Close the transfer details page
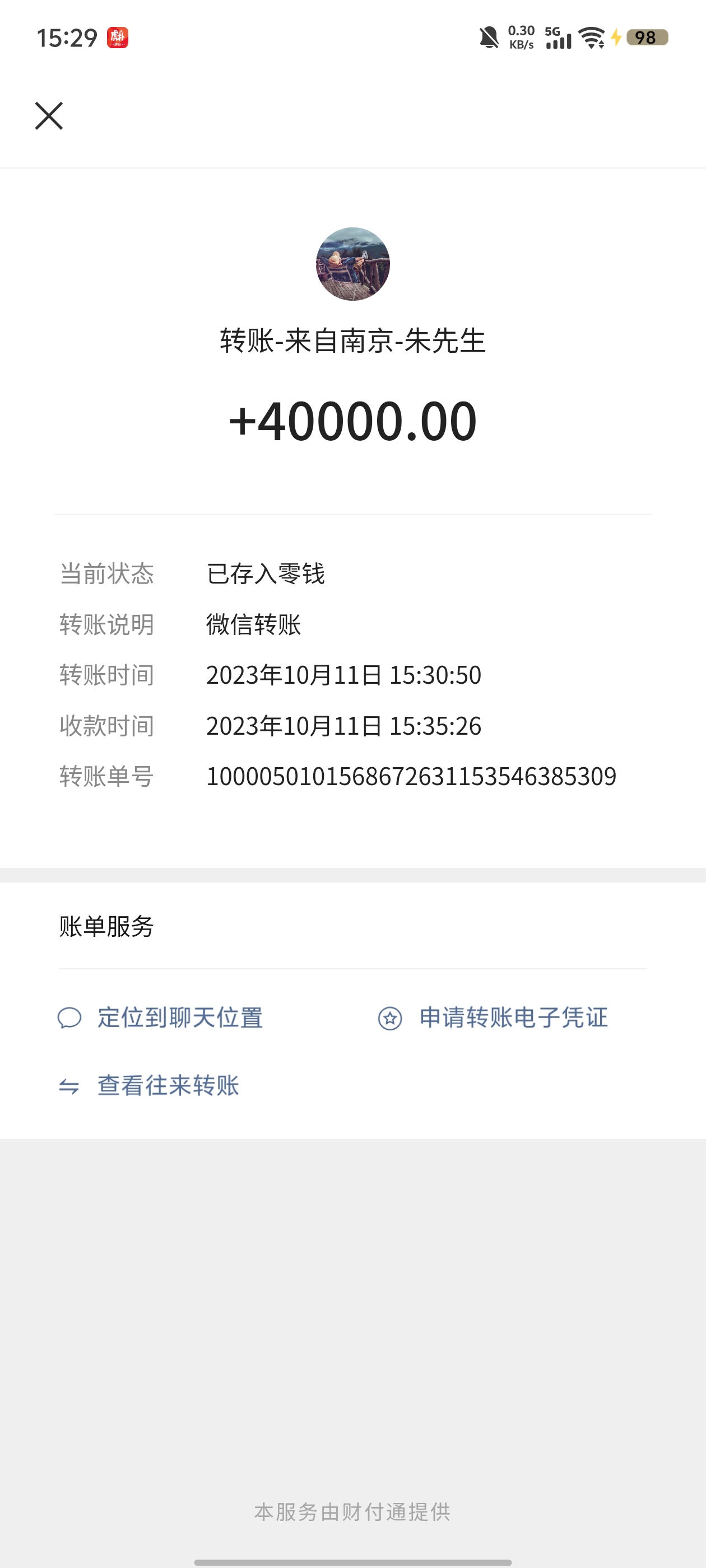This screenshot has height=1568, width=706. (49, 116)
